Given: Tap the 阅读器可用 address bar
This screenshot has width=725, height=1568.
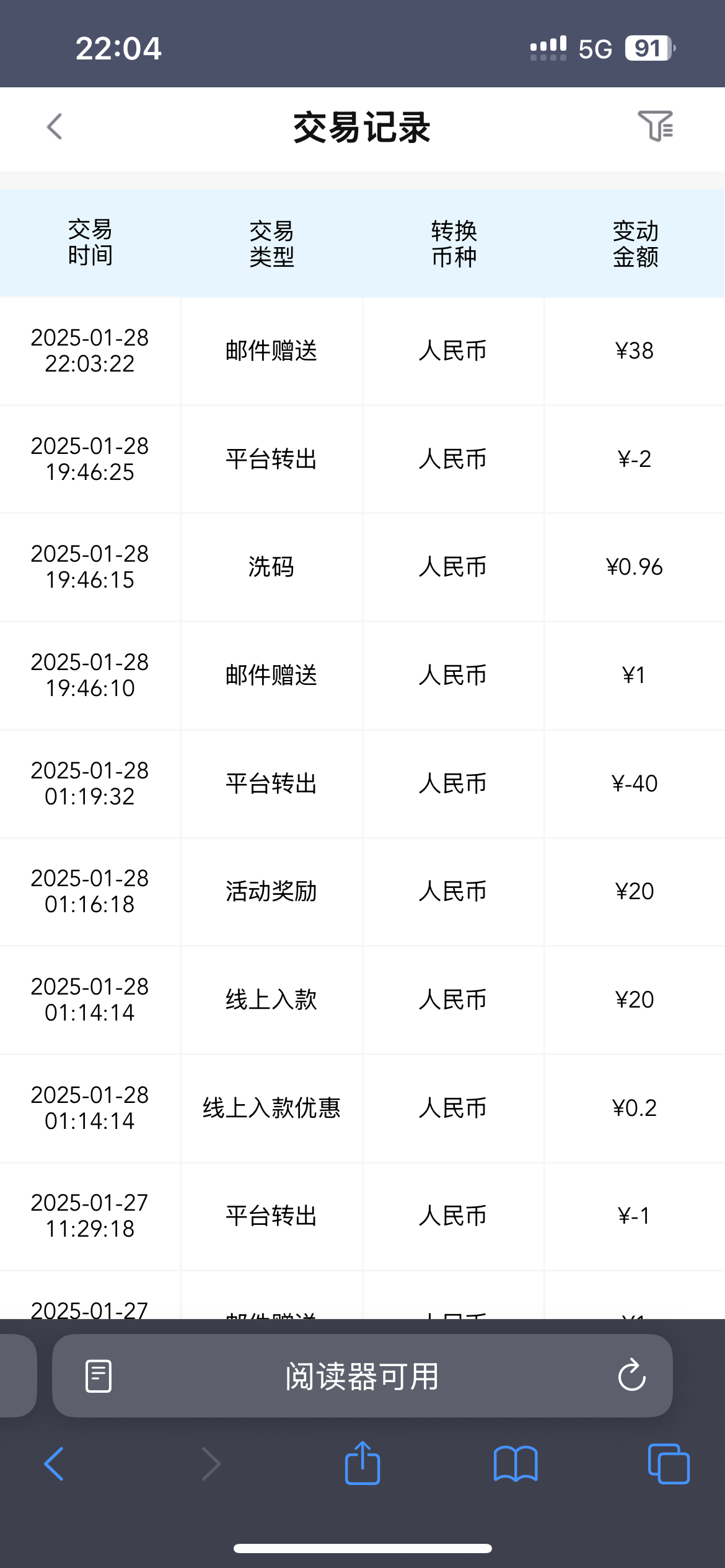Looking at the screenshot, I should (x=362, y=1375).
